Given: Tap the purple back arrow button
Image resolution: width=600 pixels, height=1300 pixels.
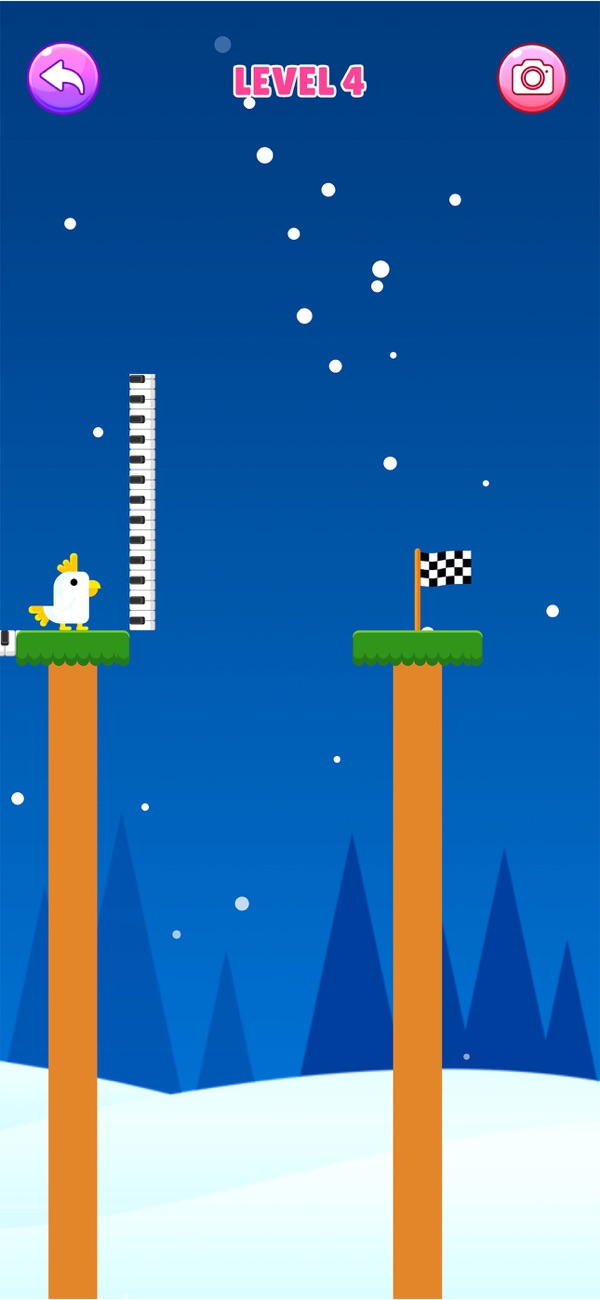Looking at the screenshot, I should 63,78.
